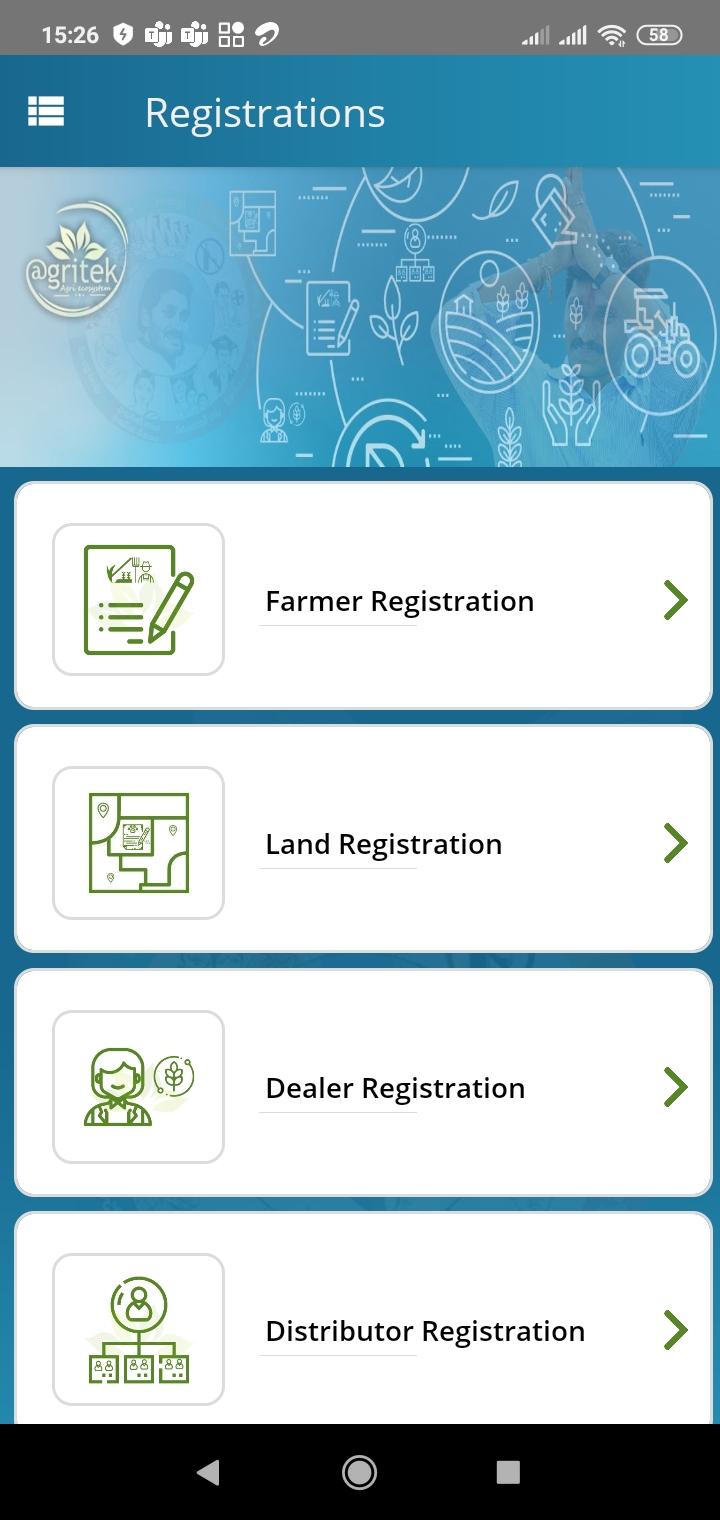Screen dimensions: 720x1520
Task: Go to Dealer Registration
Action: (363, 1083)
